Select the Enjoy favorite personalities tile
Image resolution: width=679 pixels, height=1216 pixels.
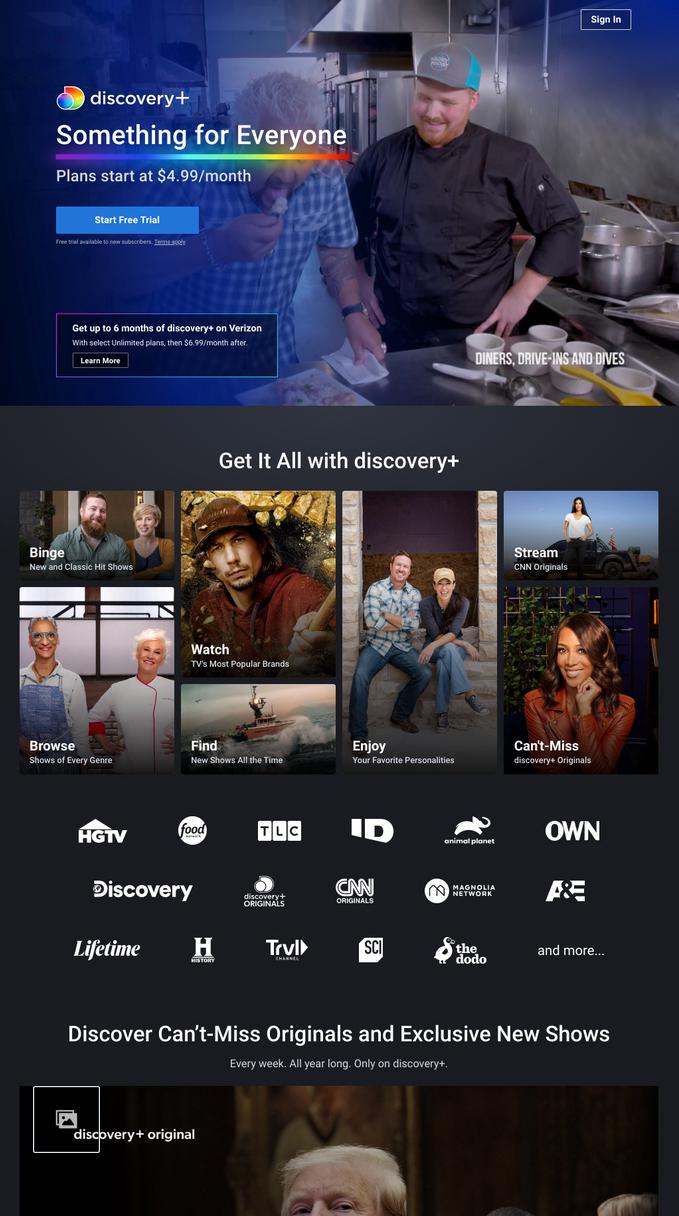tap(419, 632)
